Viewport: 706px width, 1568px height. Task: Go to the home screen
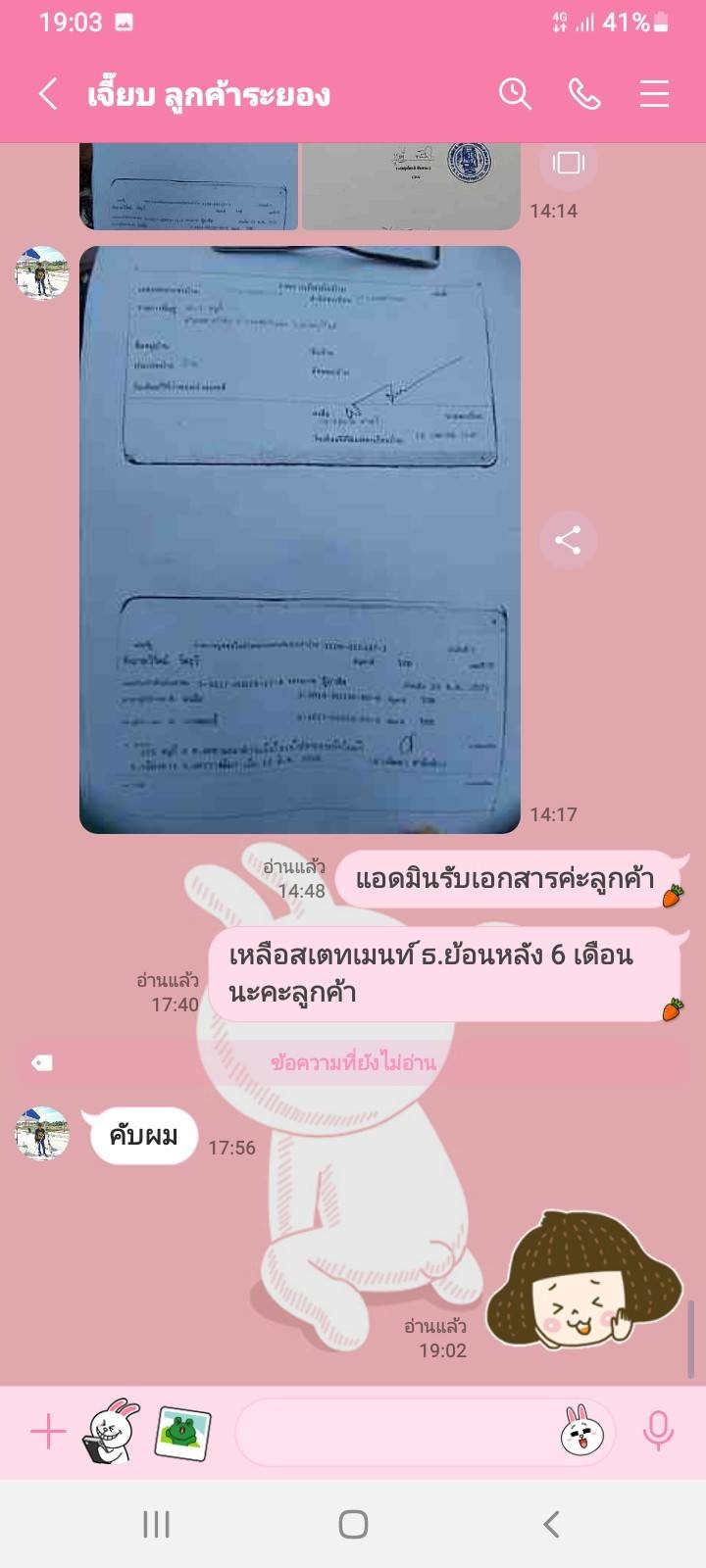tap(353, 1524)
